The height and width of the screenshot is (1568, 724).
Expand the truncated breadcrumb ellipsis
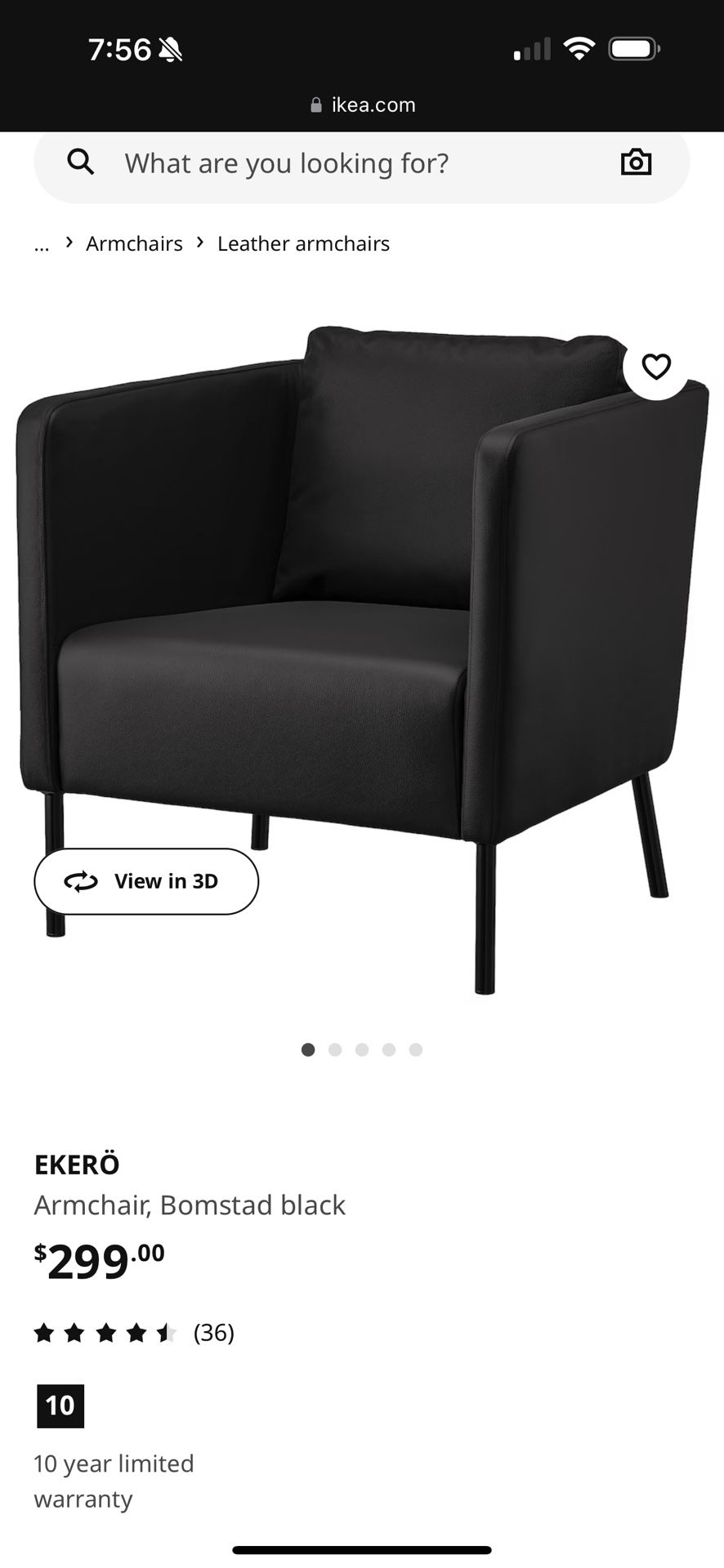(41, 243)
